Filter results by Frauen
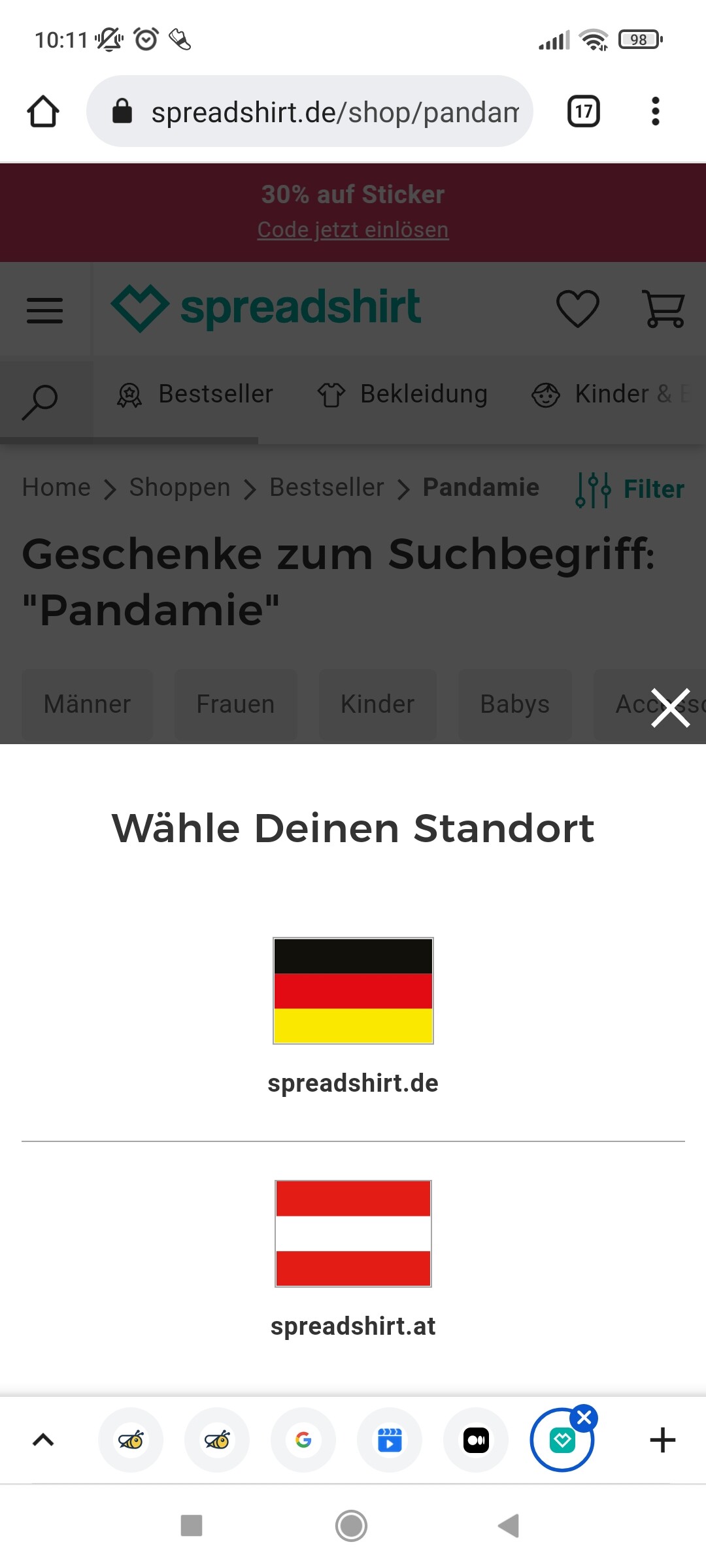 coord(235,704)
